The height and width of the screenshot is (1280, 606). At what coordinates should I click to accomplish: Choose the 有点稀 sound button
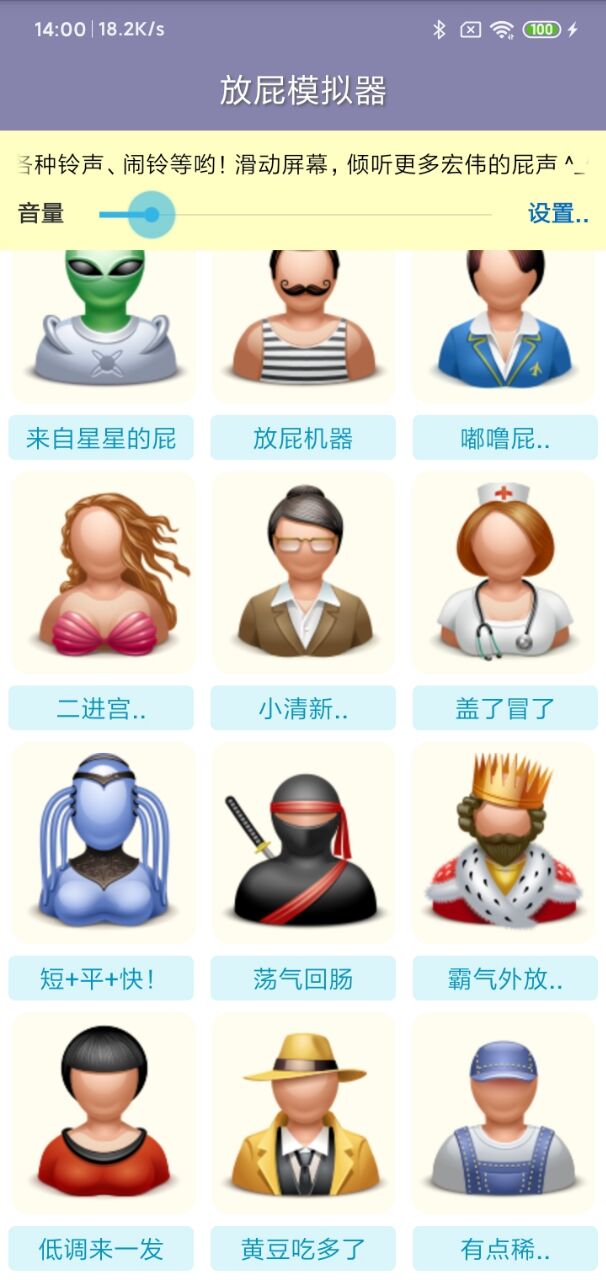[x=505, y=1248]
